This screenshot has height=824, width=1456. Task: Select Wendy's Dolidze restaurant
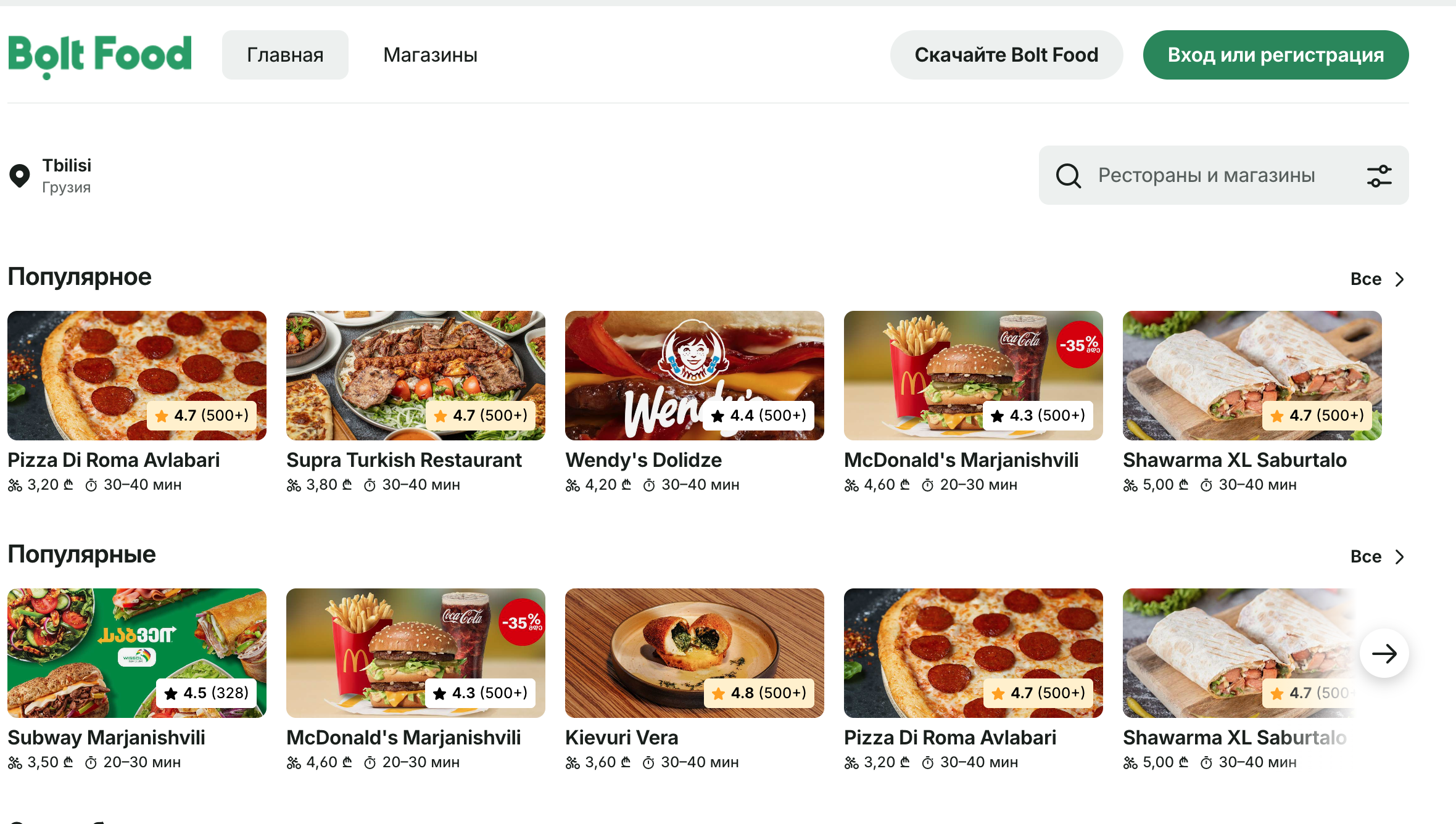click(x=694, y=376)
